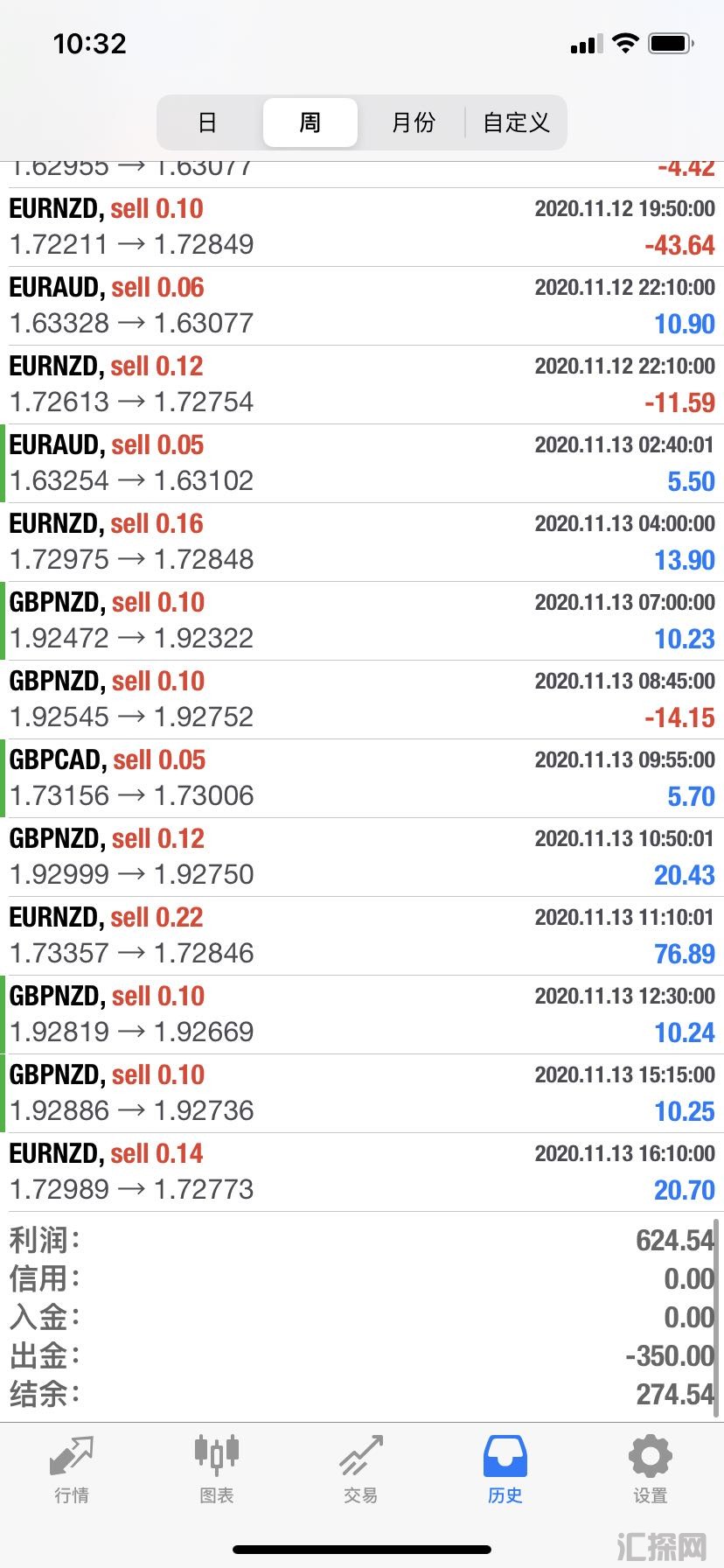Switch to the 交易 trade tab
This screenshot has height=1568, width=724.
pos(361,1470)
